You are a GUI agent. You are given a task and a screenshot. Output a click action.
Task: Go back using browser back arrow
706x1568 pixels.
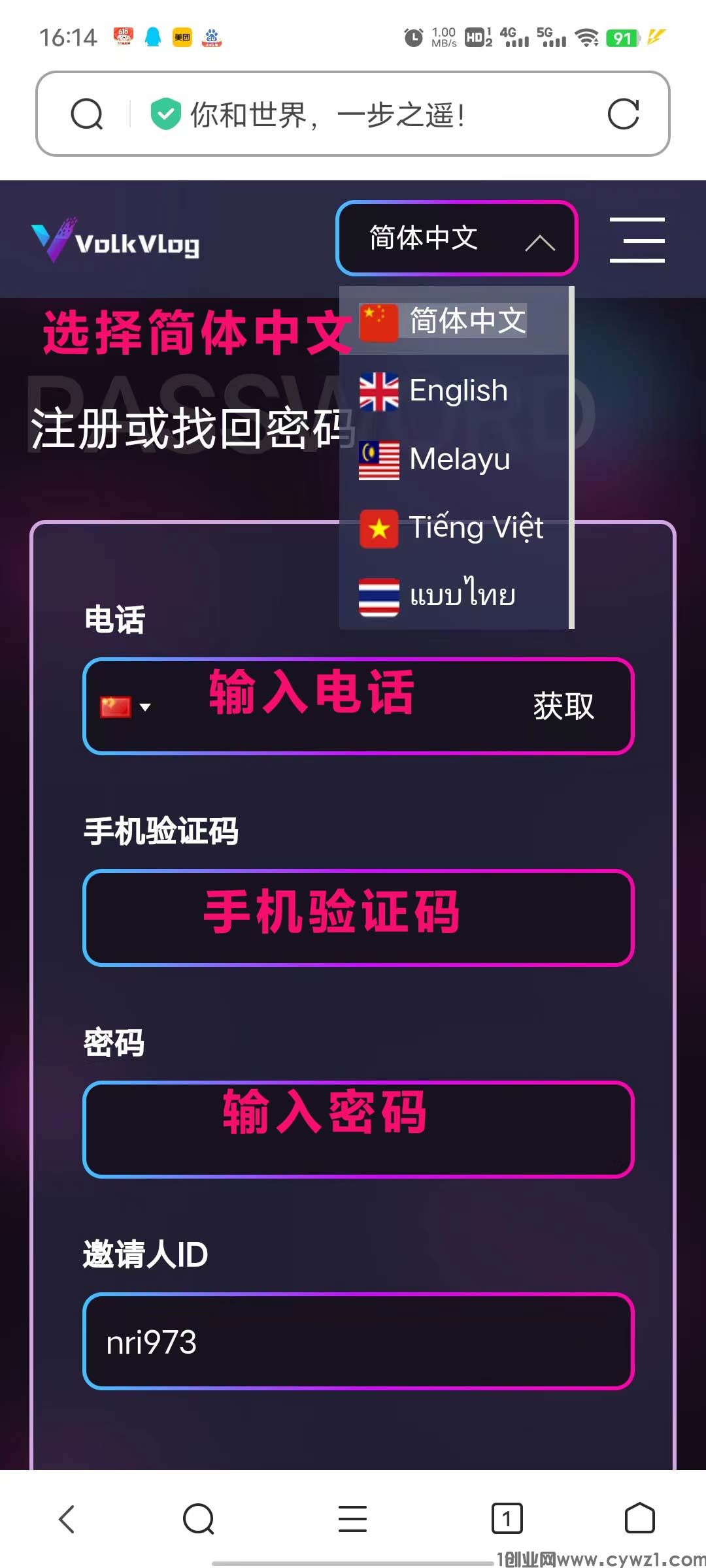point(67,1519)
